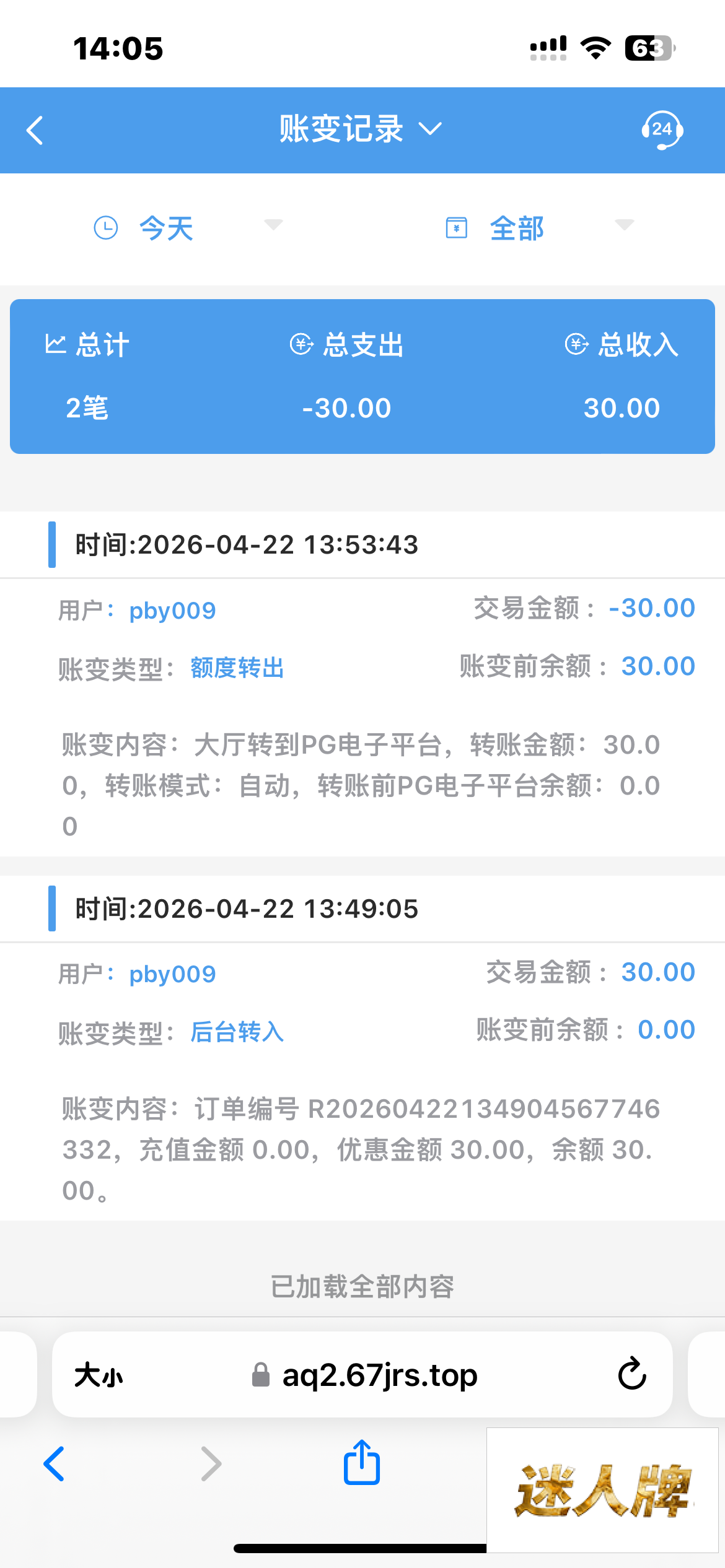Image resolution: width=725 pixels, height=1568 pixels.
Task: Open the aq2.67jrs.top address bar
Action: click(366, 1375)
